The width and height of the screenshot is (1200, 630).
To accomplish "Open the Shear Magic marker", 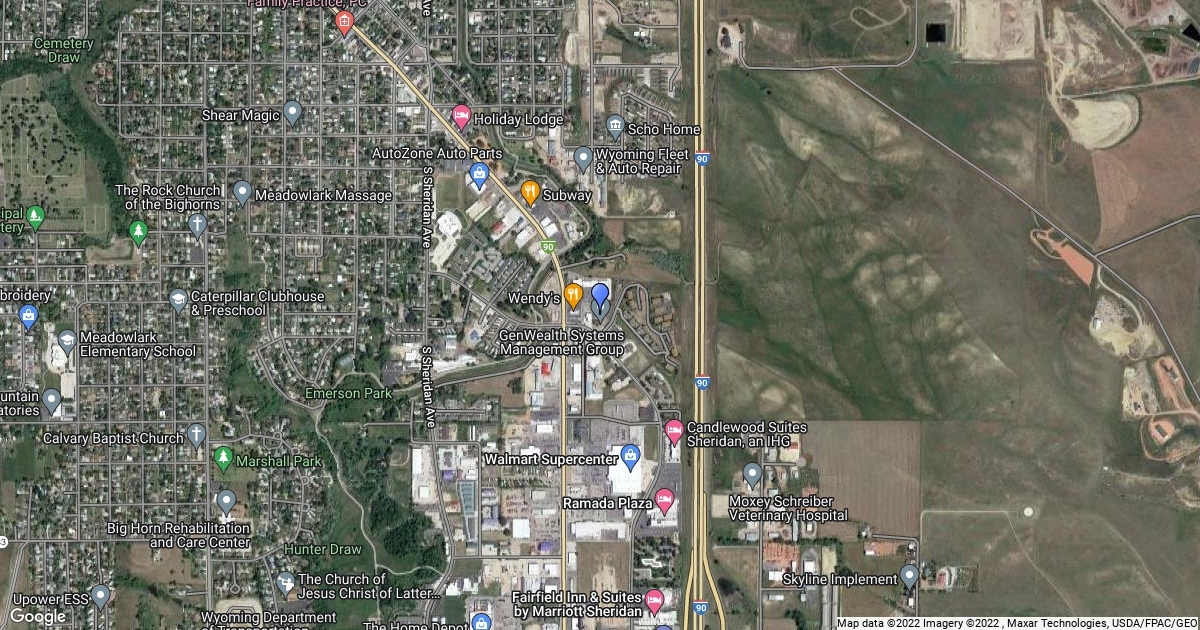I will pyautogui.click(x=293, y=112).
